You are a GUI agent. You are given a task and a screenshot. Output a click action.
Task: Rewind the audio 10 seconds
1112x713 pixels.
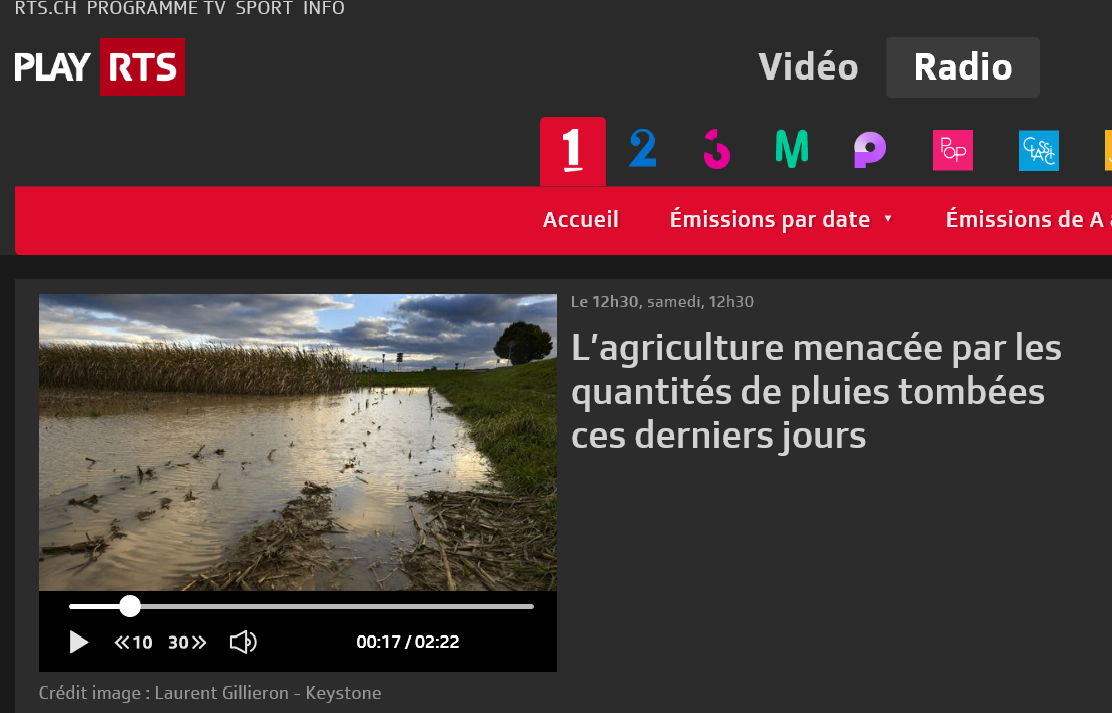point(133,642)
